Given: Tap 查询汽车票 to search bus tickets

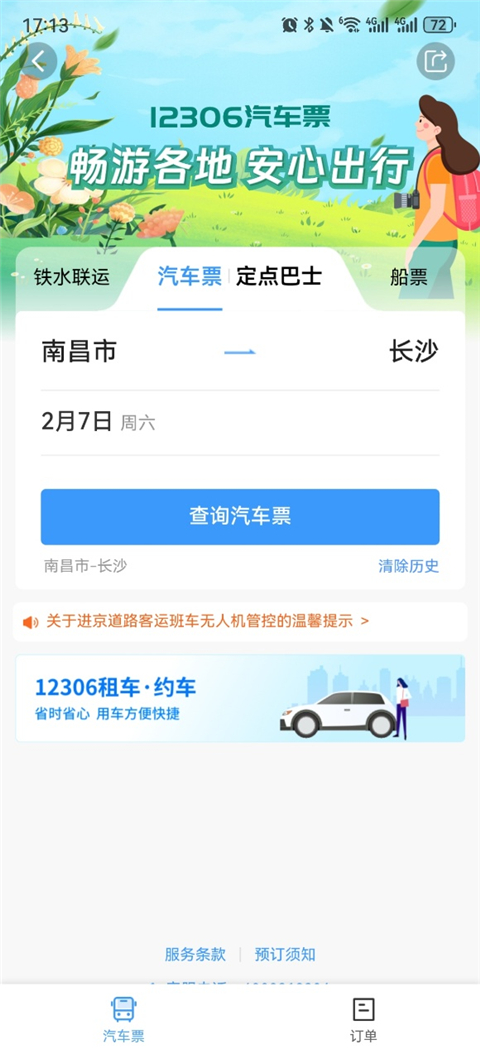Looking at the screenshot, I should [x=240, y=517].
